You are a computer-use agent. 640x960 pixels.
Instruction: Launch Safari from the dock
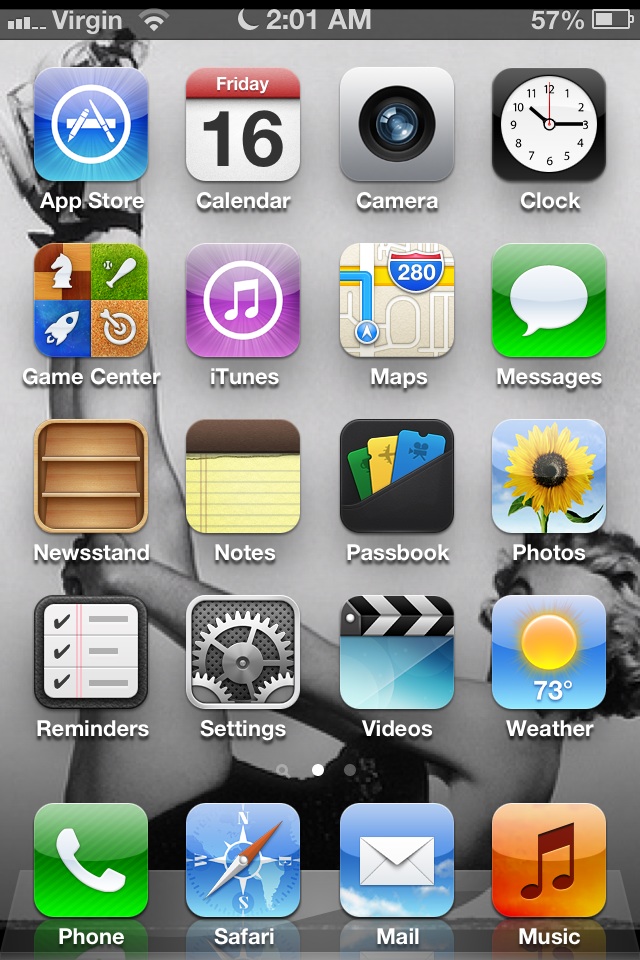(x=243, y=861)
